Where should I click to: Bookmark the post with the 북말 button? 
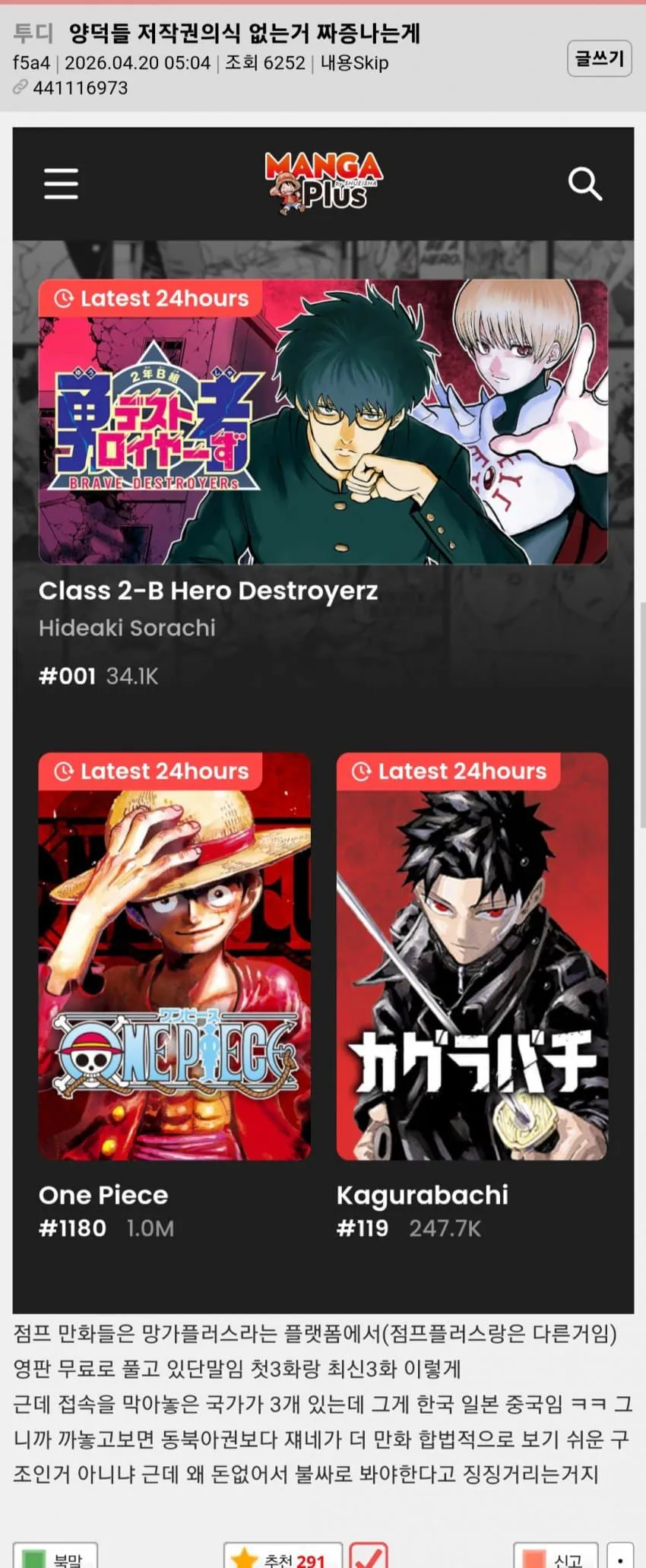[55, 1557]
